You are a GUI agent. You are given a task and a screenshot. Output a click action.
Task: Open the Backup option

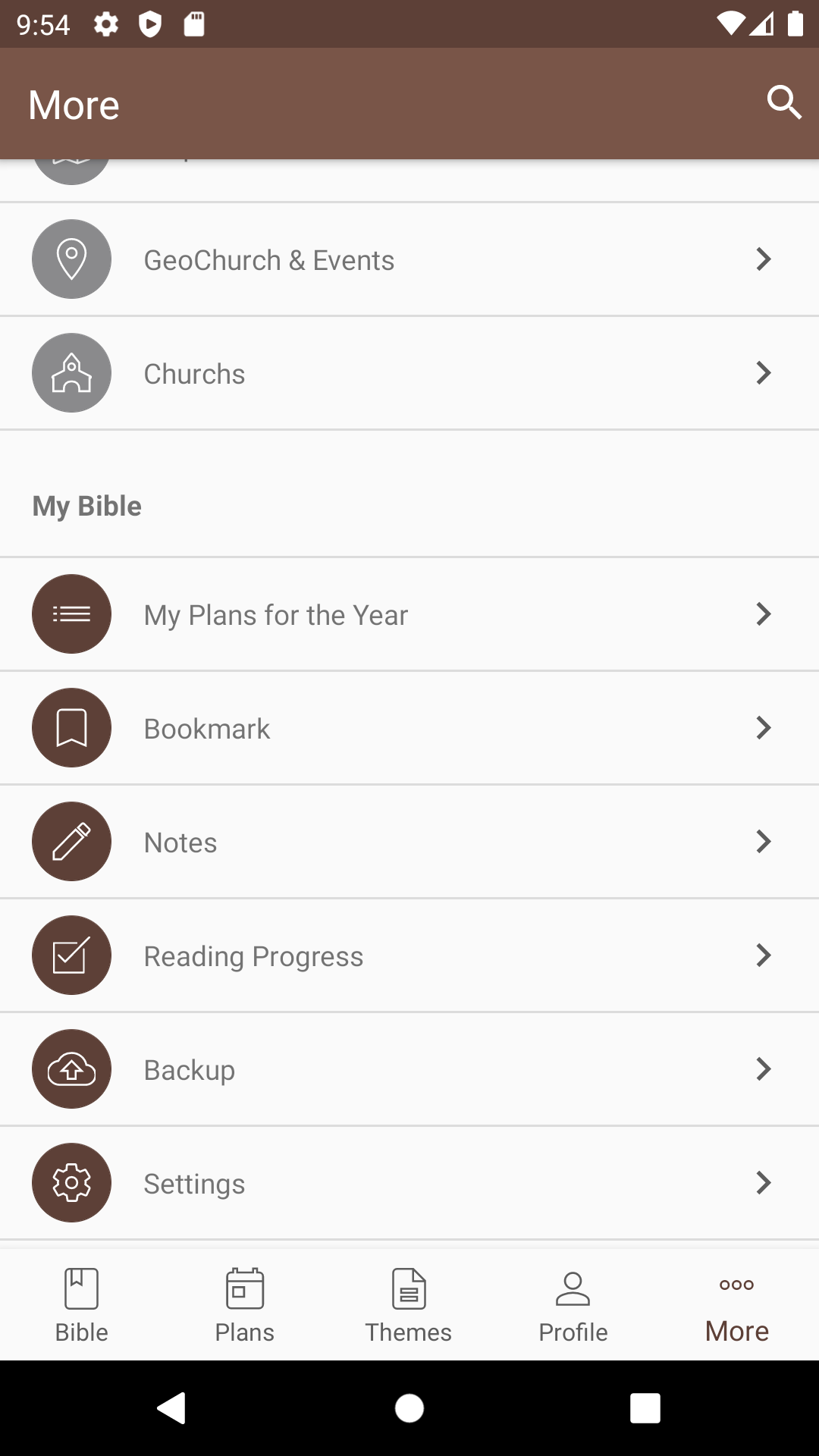point(409,1069)
